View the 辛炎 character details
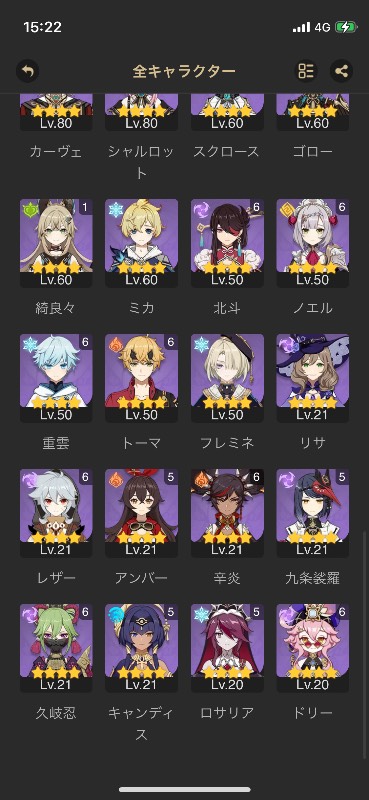 click(227, 514)
